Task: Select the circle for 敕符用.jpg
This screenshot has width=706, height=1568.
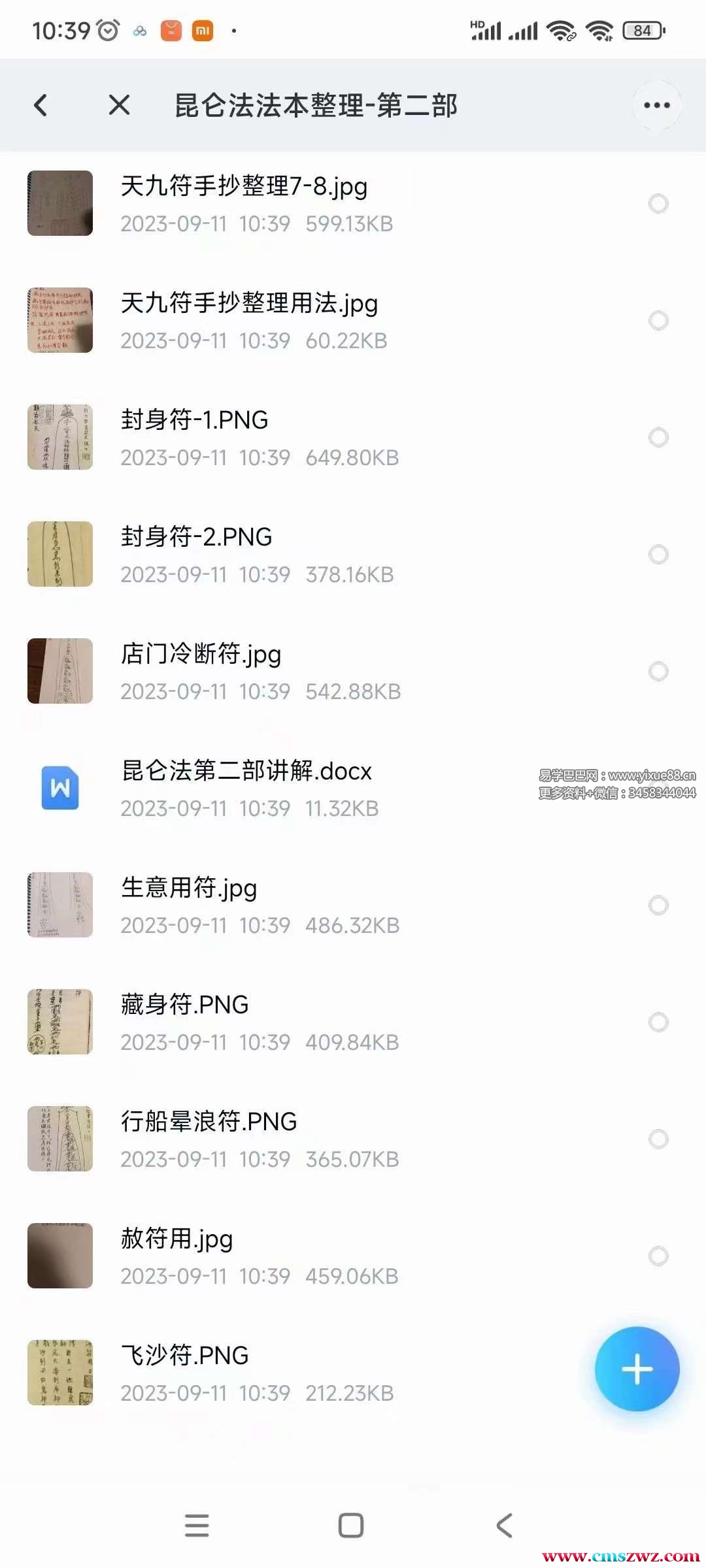Action: (x=658, y=1256)
